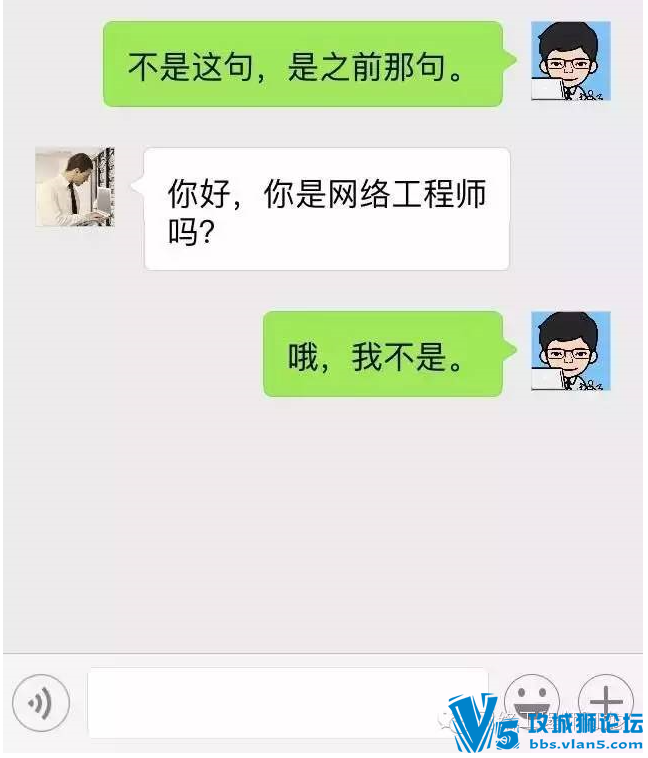Open cartoon avatar beside 哦，我不是。
Screen dimensions: 648x758
tap(570, 351)
